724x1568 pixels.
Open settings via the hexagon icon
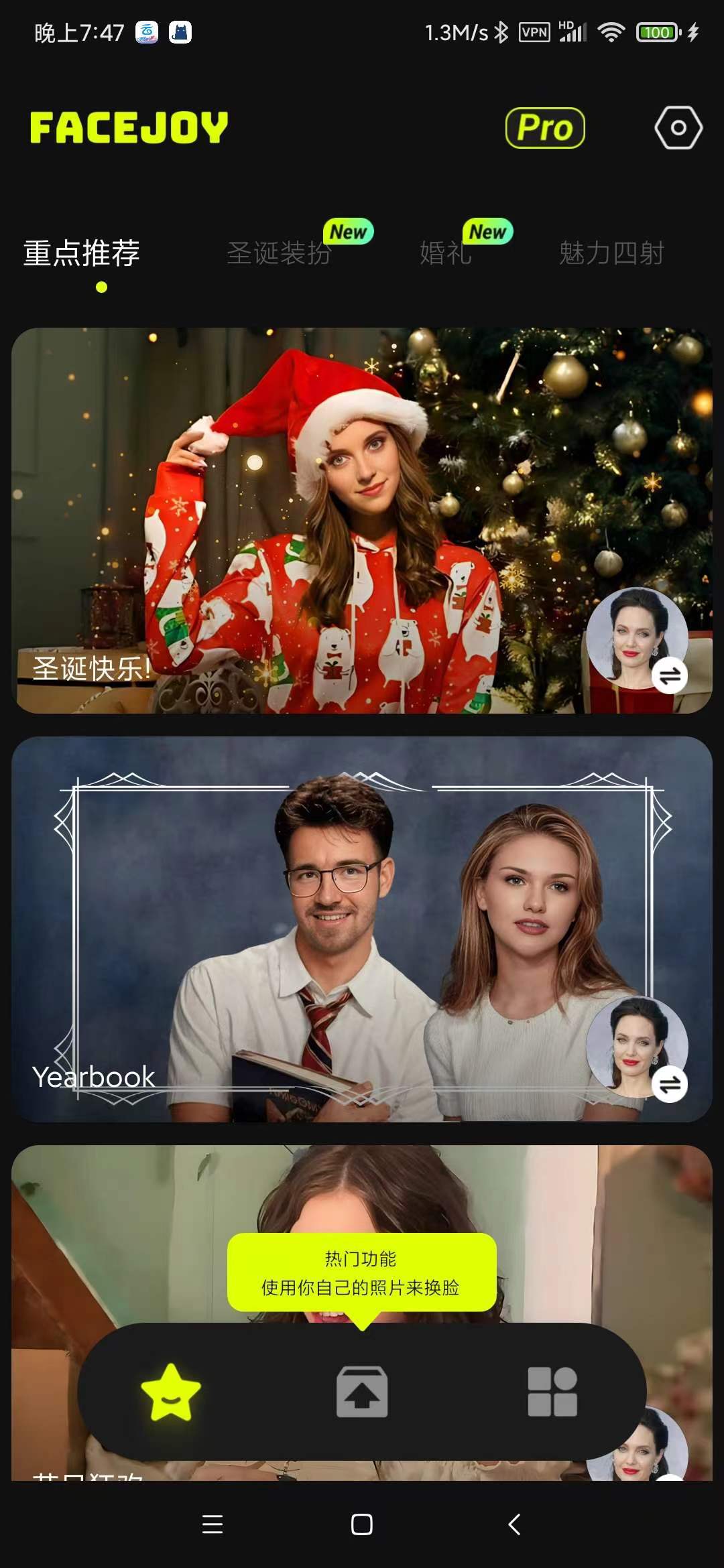click(678, 127)
